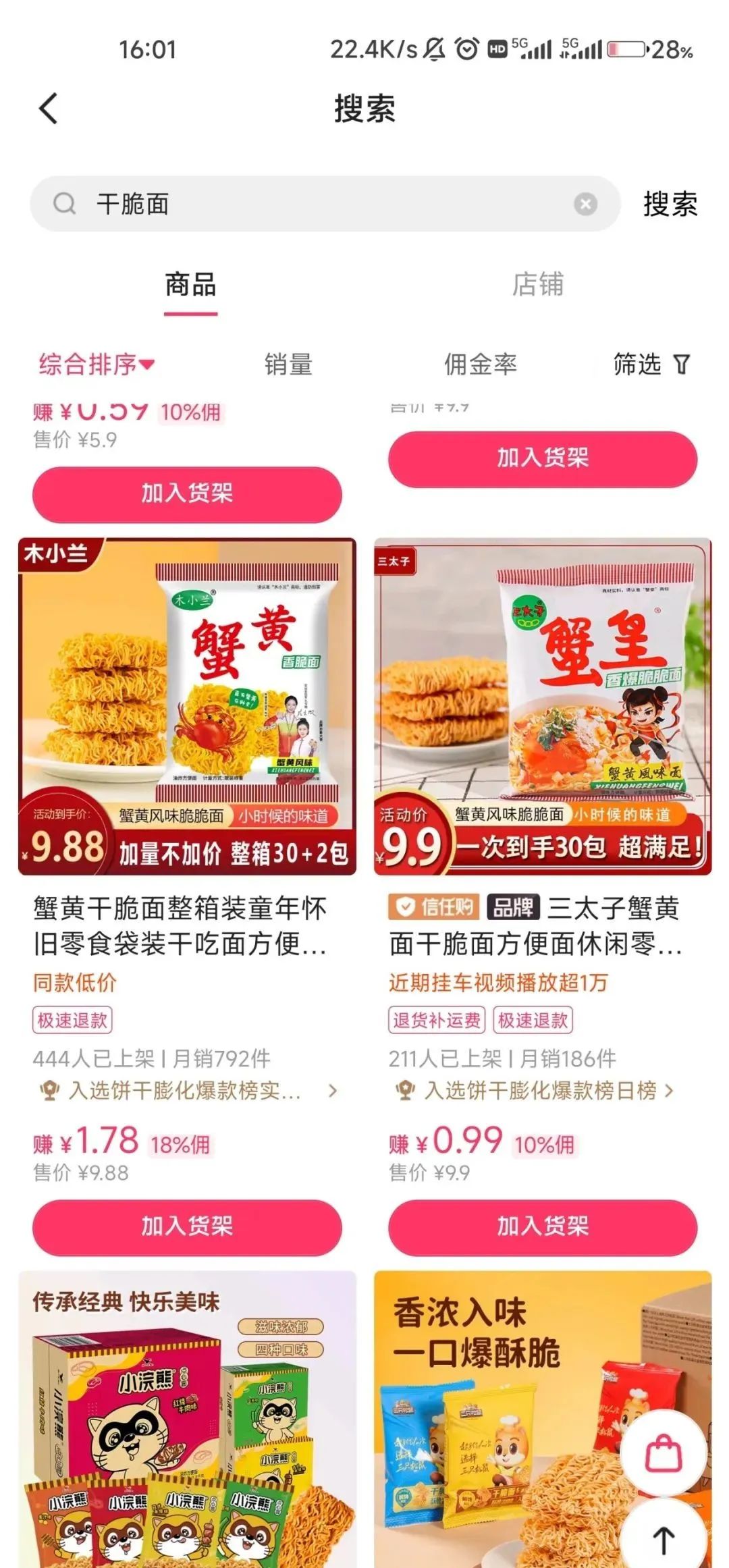Sort results by 佣金率

point(480,364)
